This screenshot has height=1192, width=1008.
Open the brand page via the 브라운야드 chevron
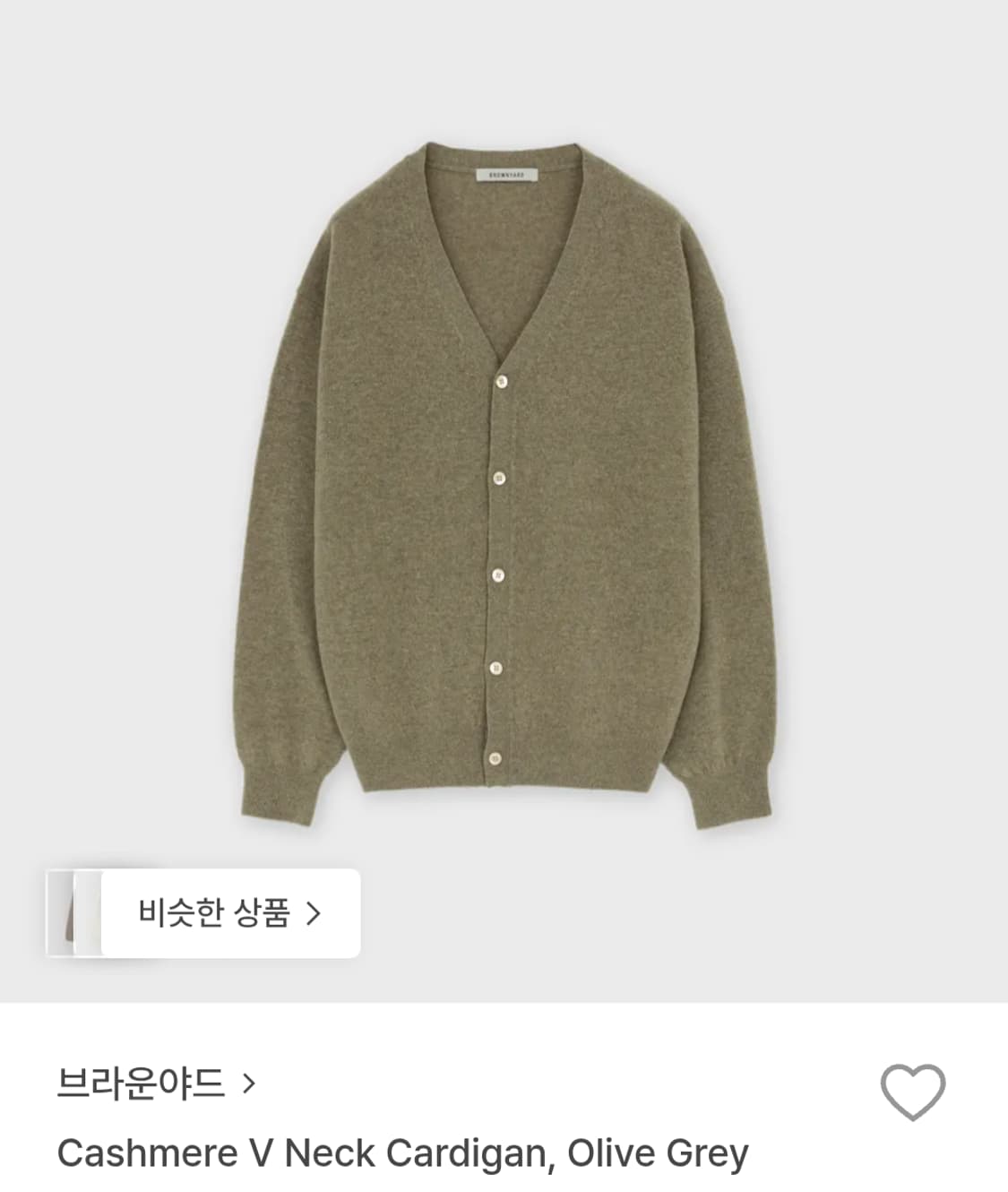click(x=248, y=1082)
